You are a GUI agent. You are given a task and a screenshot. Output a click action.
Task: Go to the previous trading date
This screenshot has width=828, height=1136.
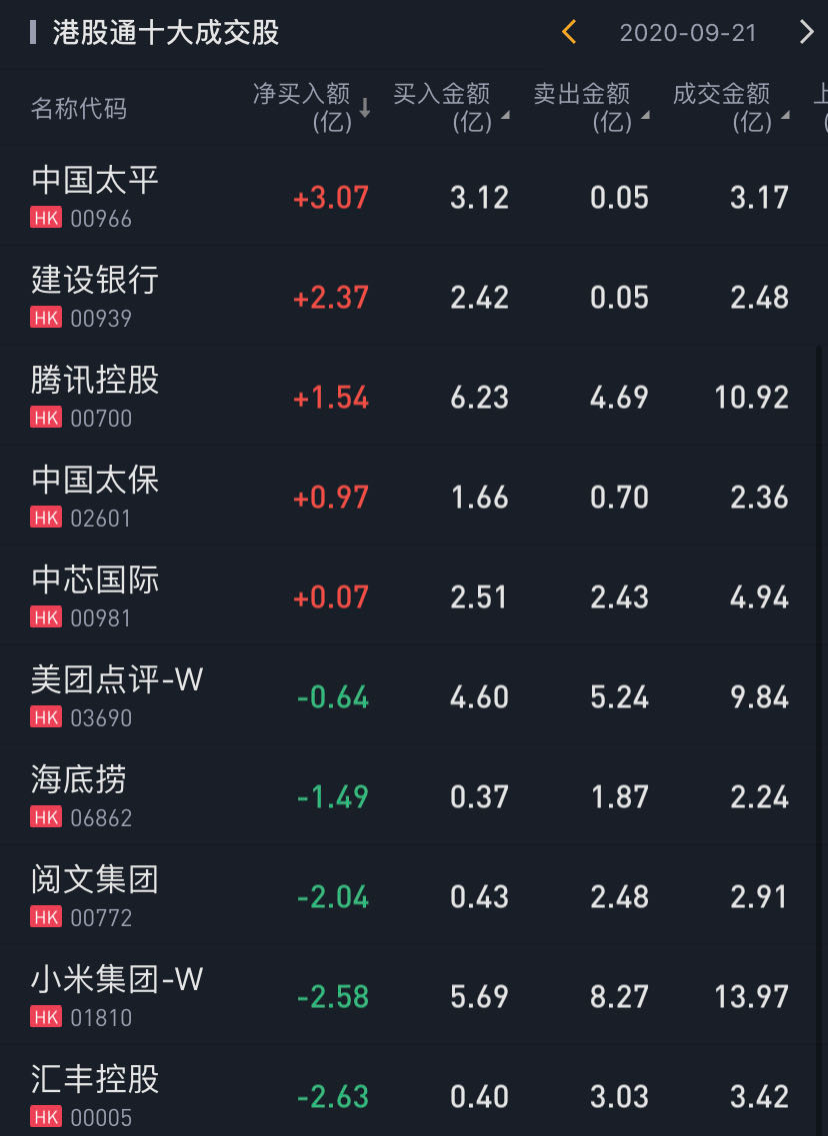coord(569,33)
